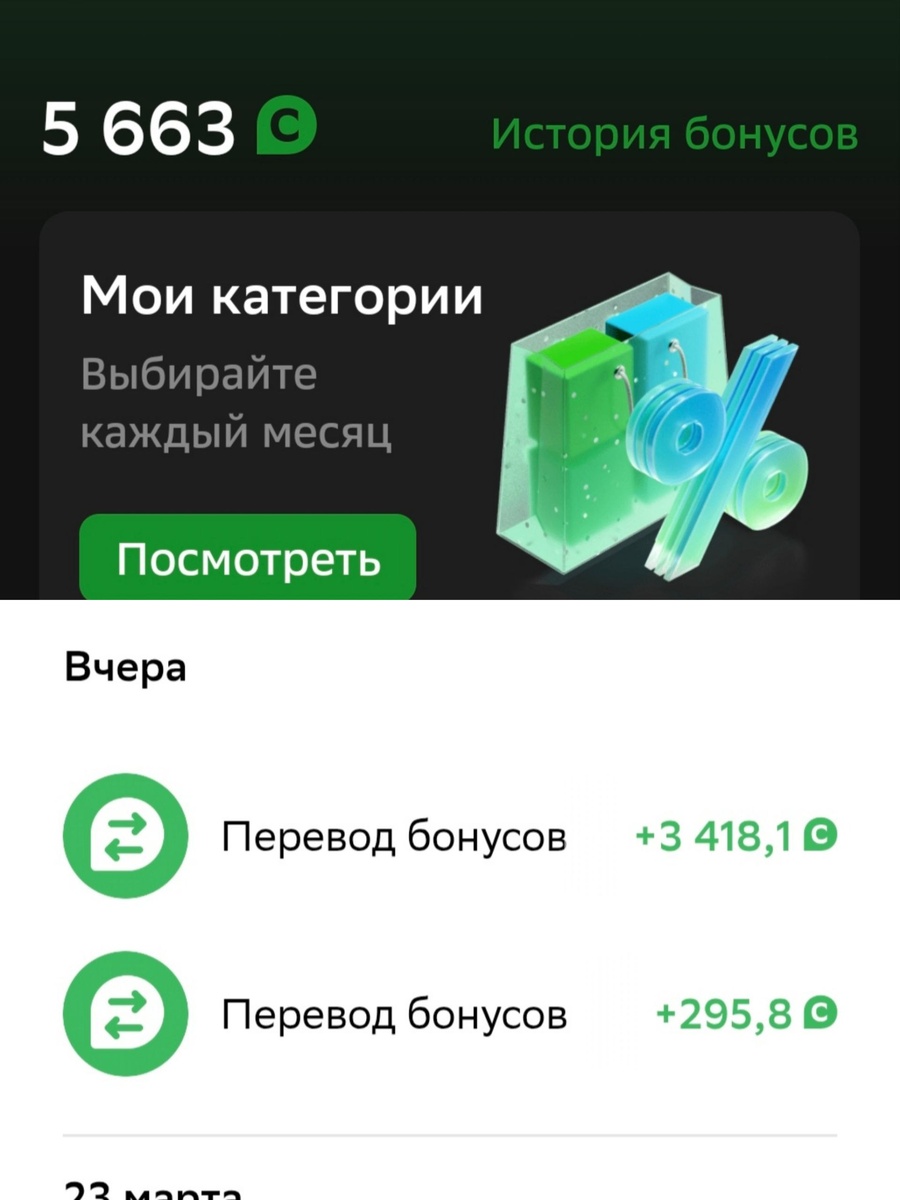Click the Spasibo icon next to +295,8
Screen dimensions: 900x1200
point(820,1014)
